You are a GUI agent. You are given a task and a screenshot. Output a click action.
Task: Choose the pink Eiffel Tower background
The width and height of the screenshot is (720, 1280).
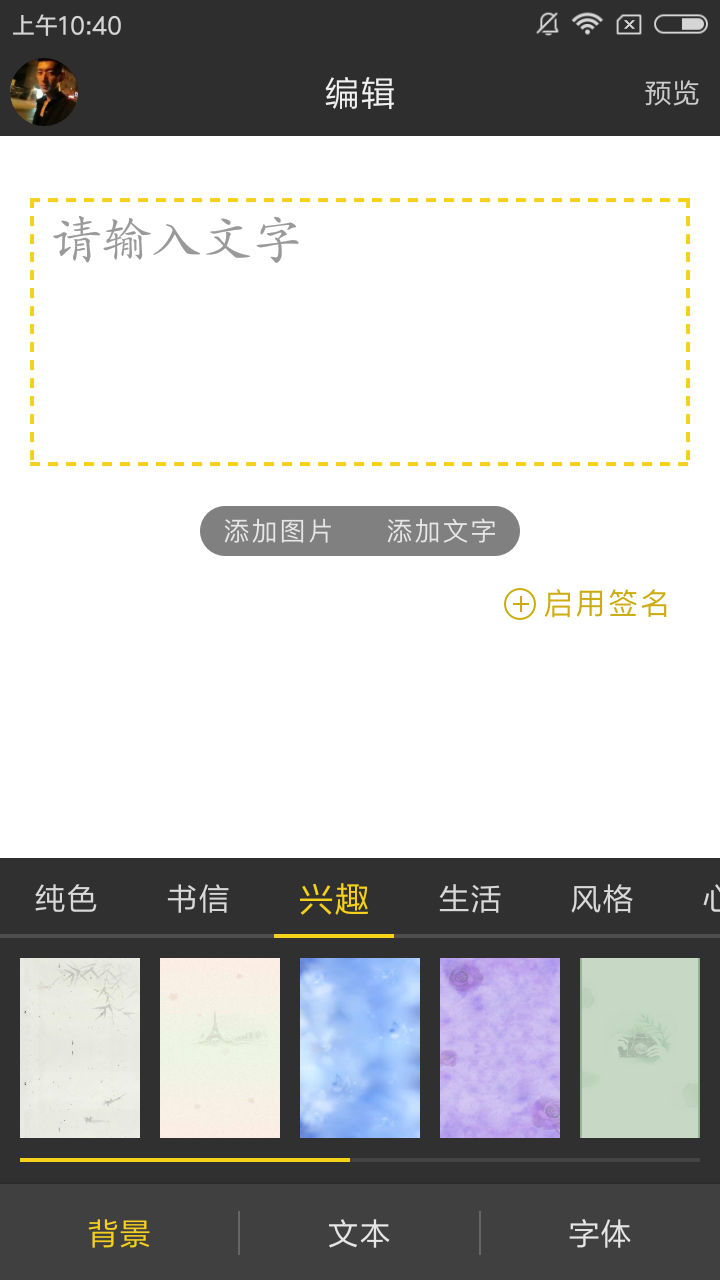point(220,1047)
